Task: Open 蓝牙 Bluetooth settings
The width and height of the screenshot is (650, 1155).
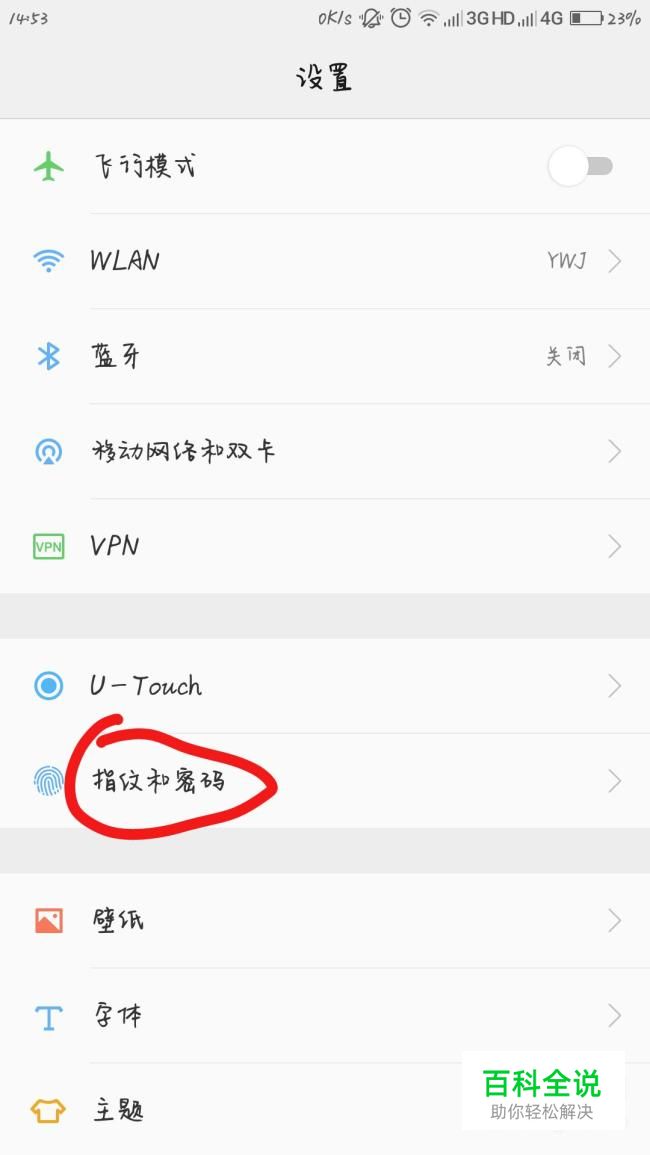Action: [325, 356]
